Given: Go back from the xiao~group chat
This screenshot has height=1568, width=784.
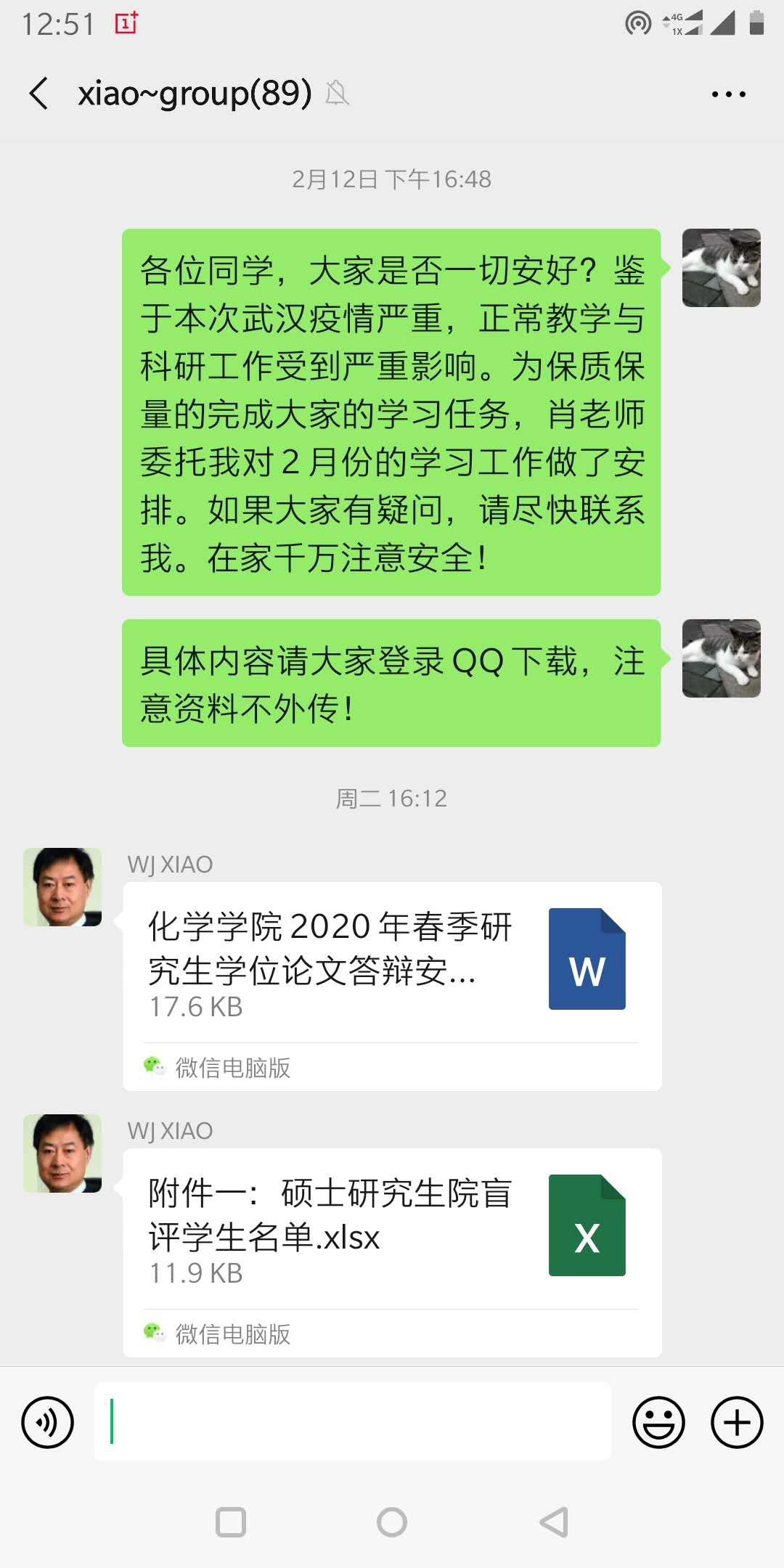Looking at the screenshot, I should click(39, 94).
